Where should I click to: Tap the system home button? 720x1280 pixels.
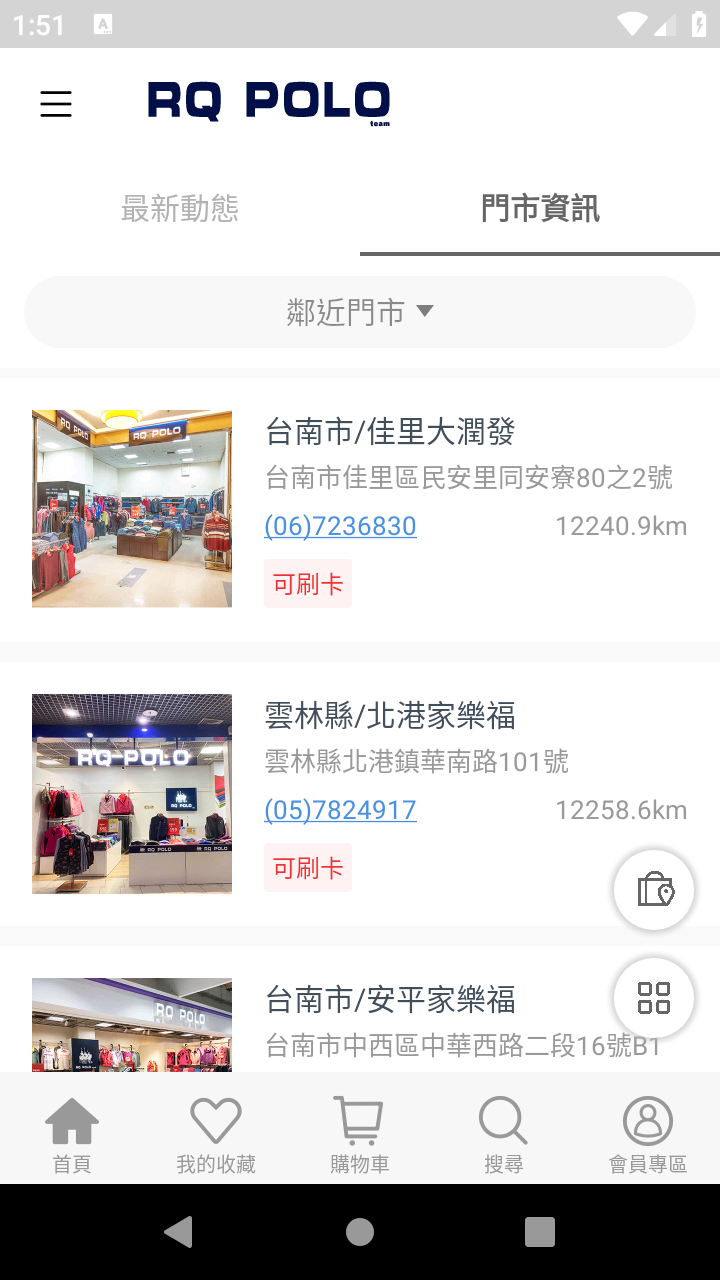click(360, 1232)
